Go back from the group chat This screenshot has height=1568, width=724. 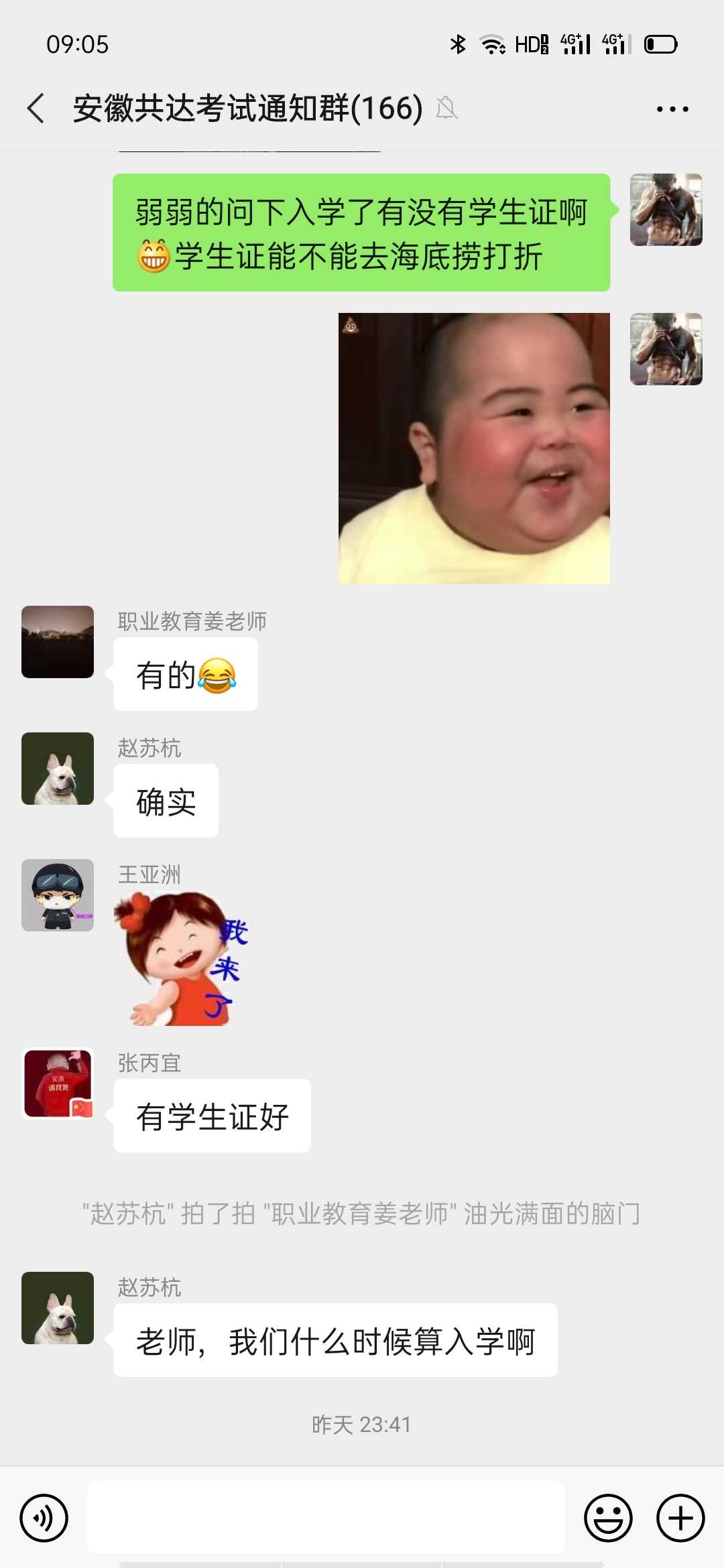tap(36, 109)
